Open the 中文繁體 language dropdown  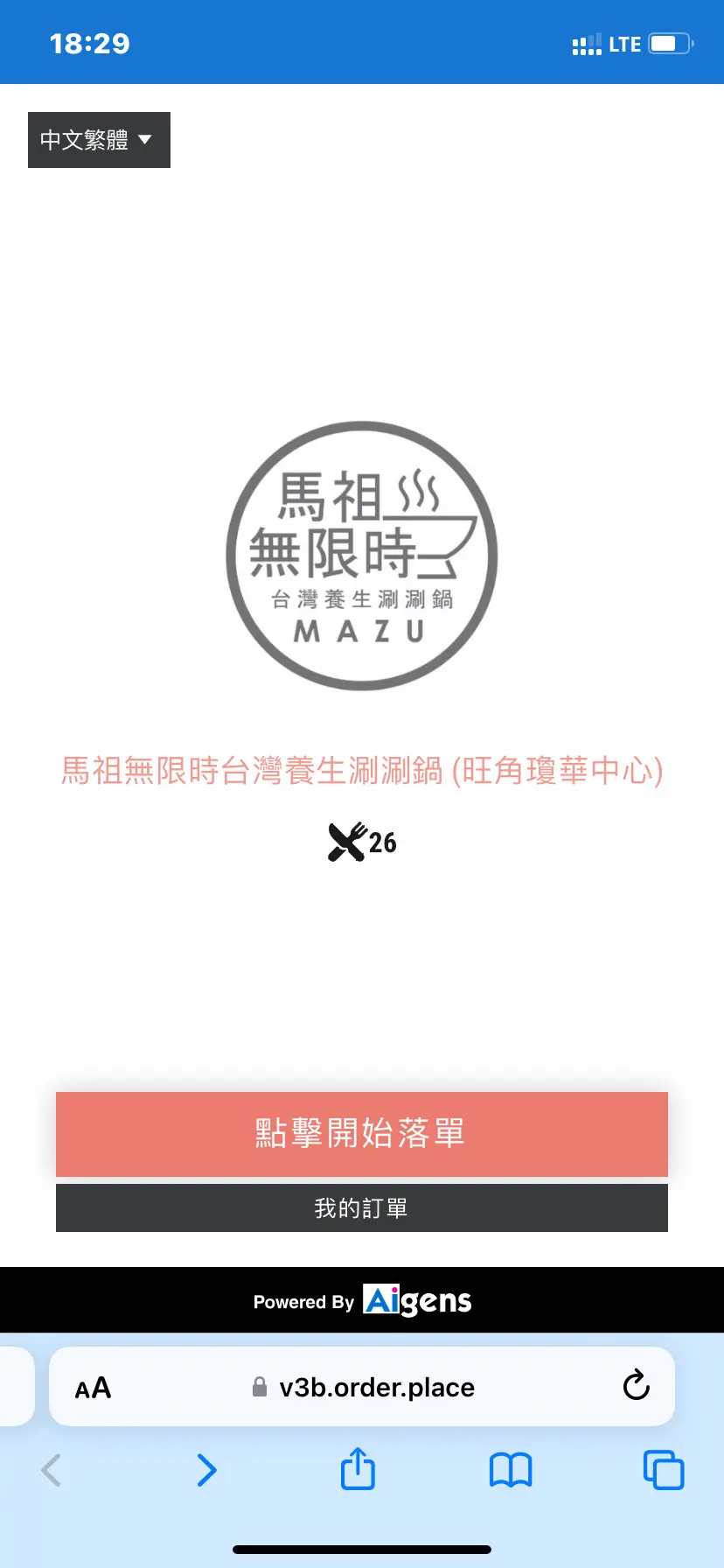pyautogui.click(x=99, y=140)
